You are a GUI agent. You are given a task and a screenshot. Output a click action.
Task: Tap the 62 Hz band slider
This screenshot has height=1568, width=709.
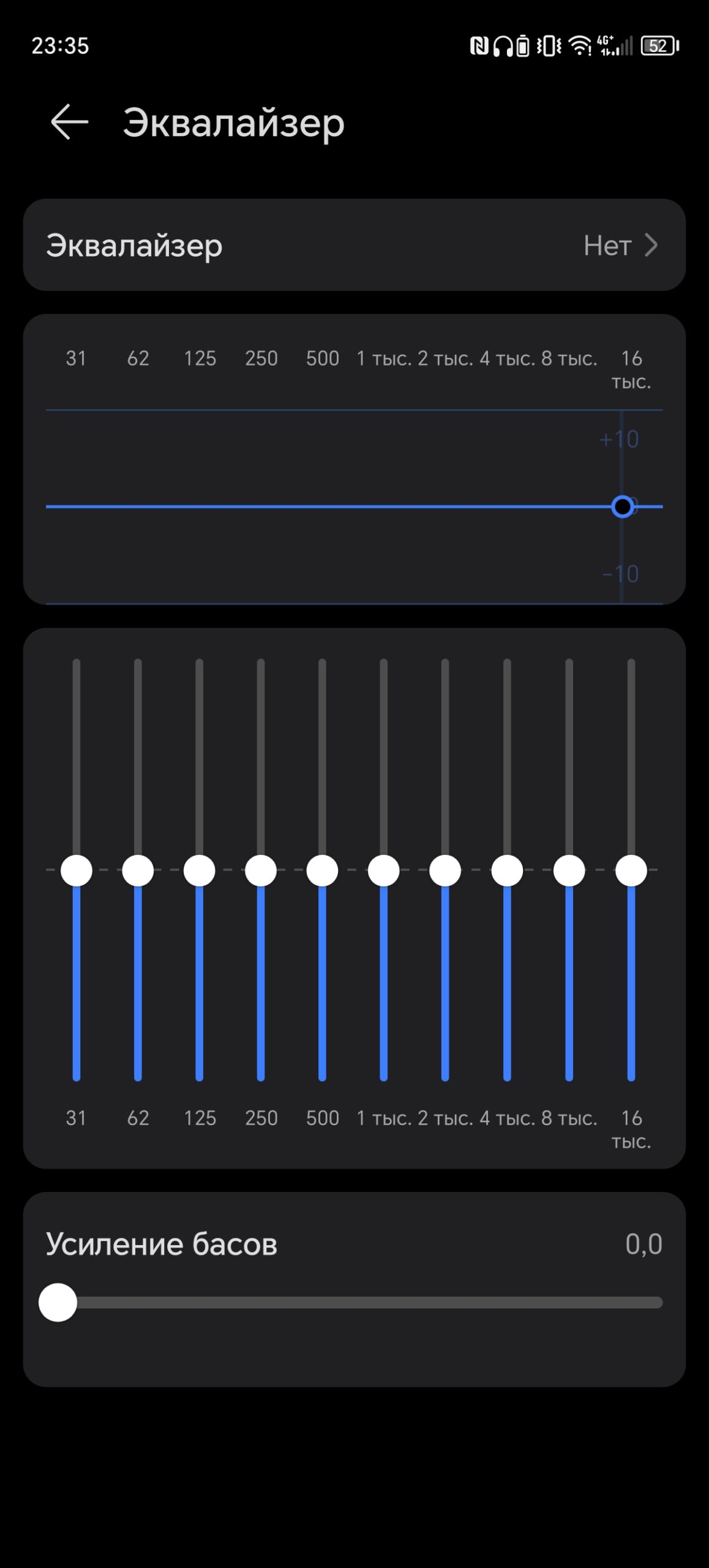(138, 870)
